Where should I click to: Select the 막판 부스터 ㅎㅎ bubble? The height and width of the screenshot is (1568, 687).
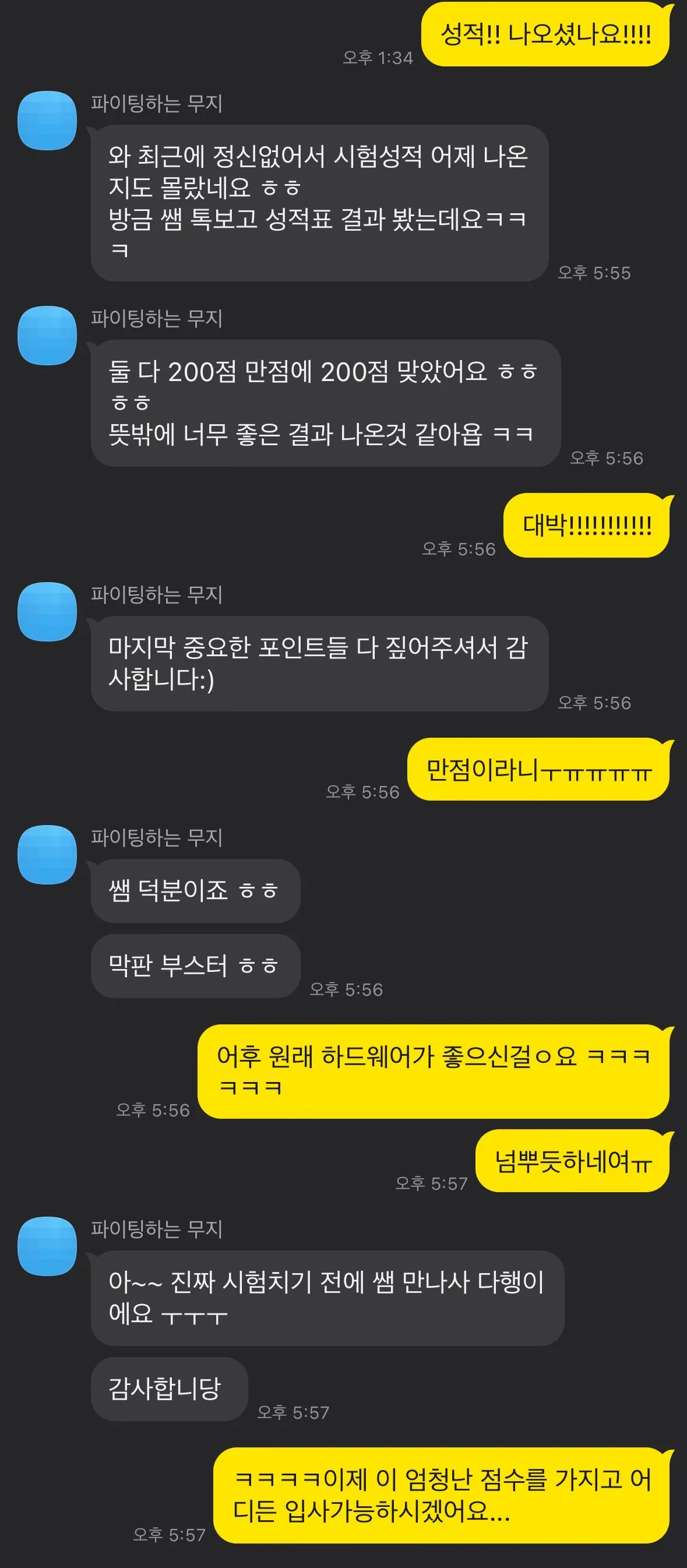(x=195, y=967)
